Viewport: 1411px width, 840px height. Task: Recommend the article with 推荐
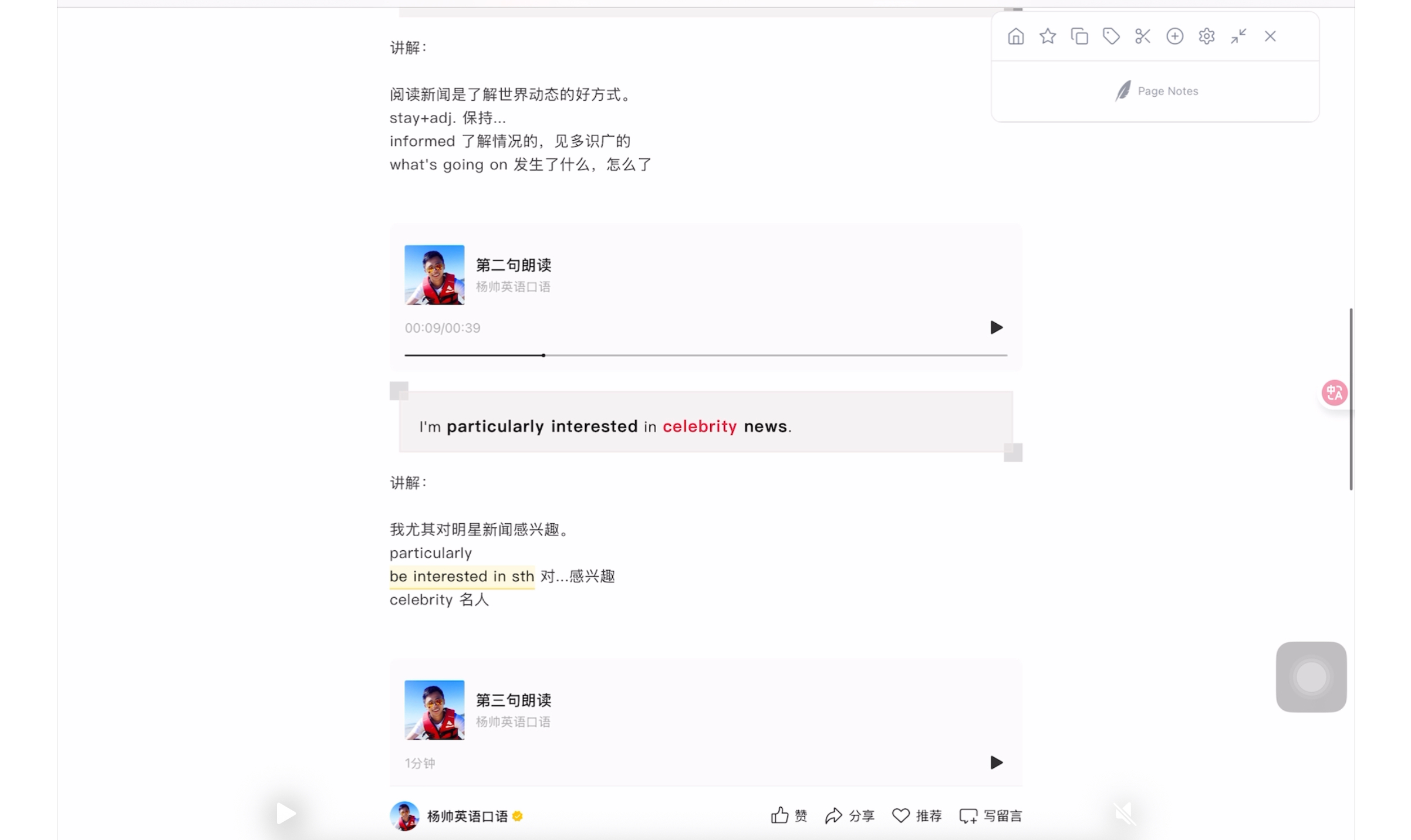pyautogui.click(x=917, y=815)
